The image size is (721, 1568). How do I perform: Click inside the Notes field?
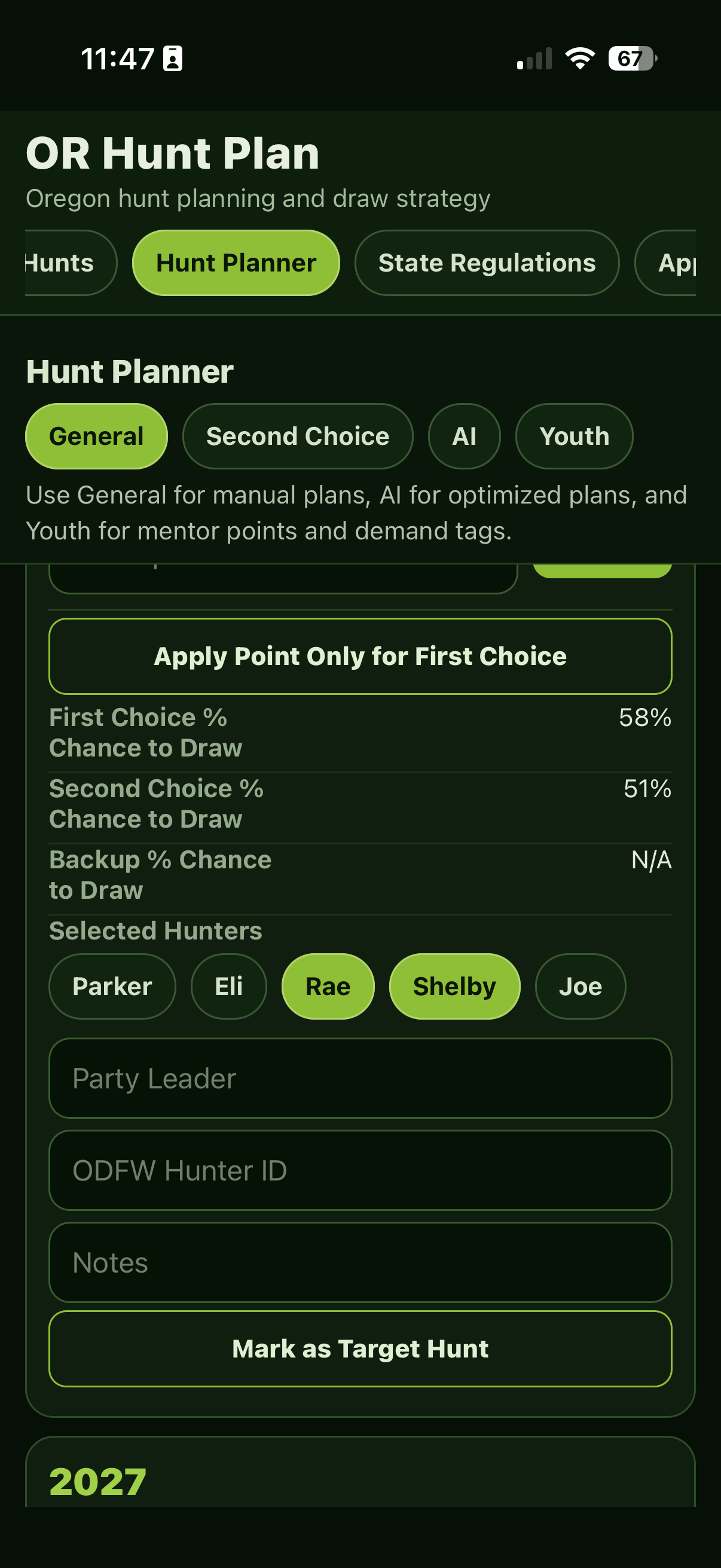pos(360,1262)
